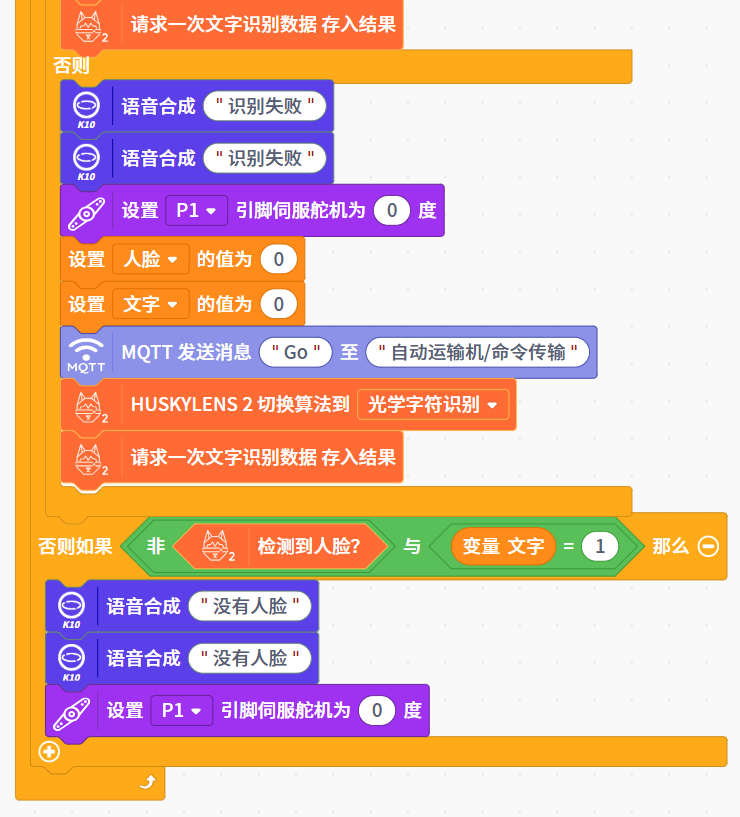Edit the 0 value for 文字 variable
This screenshot has width=740, height=817.
(x=278, y=304)
